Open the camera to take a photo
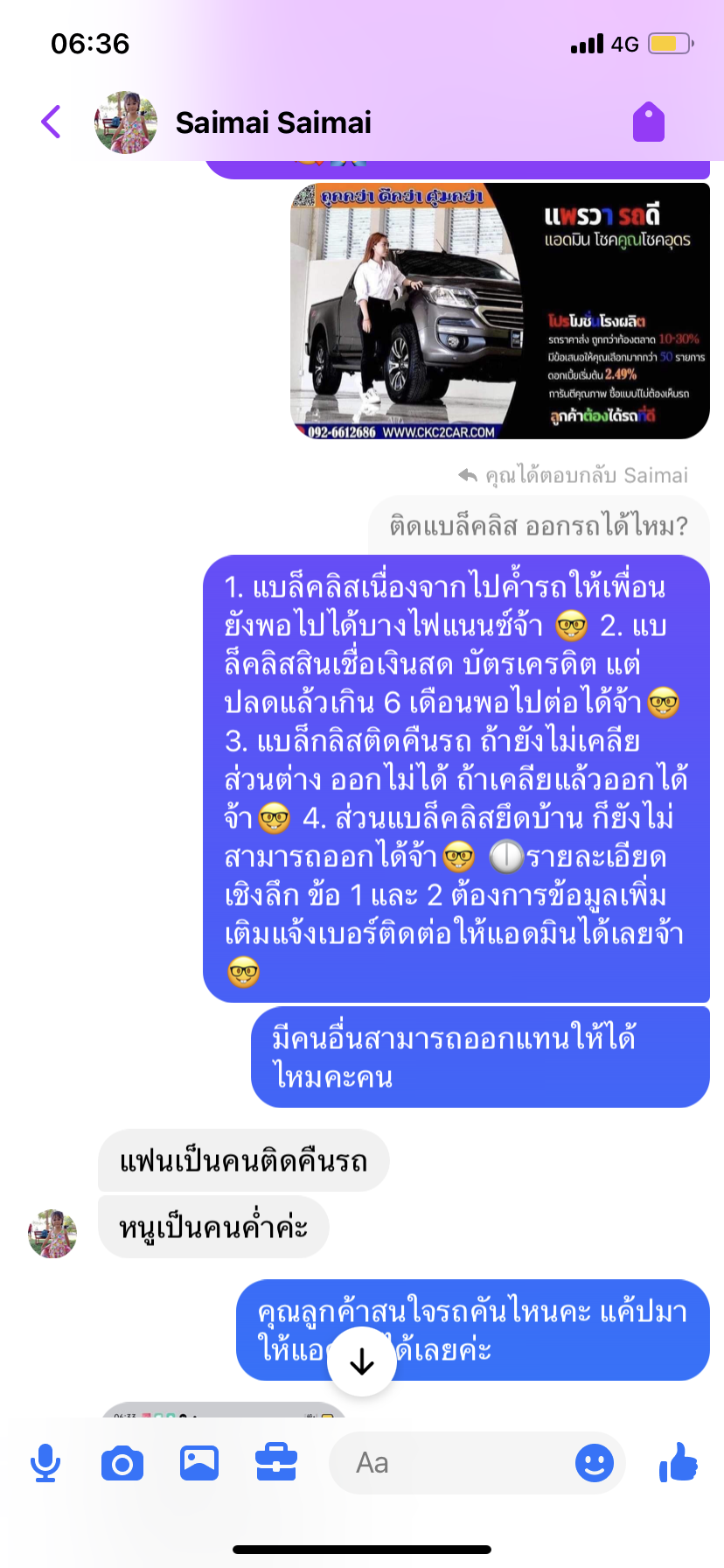The image size is (724, 1568). coord(122,1463)
